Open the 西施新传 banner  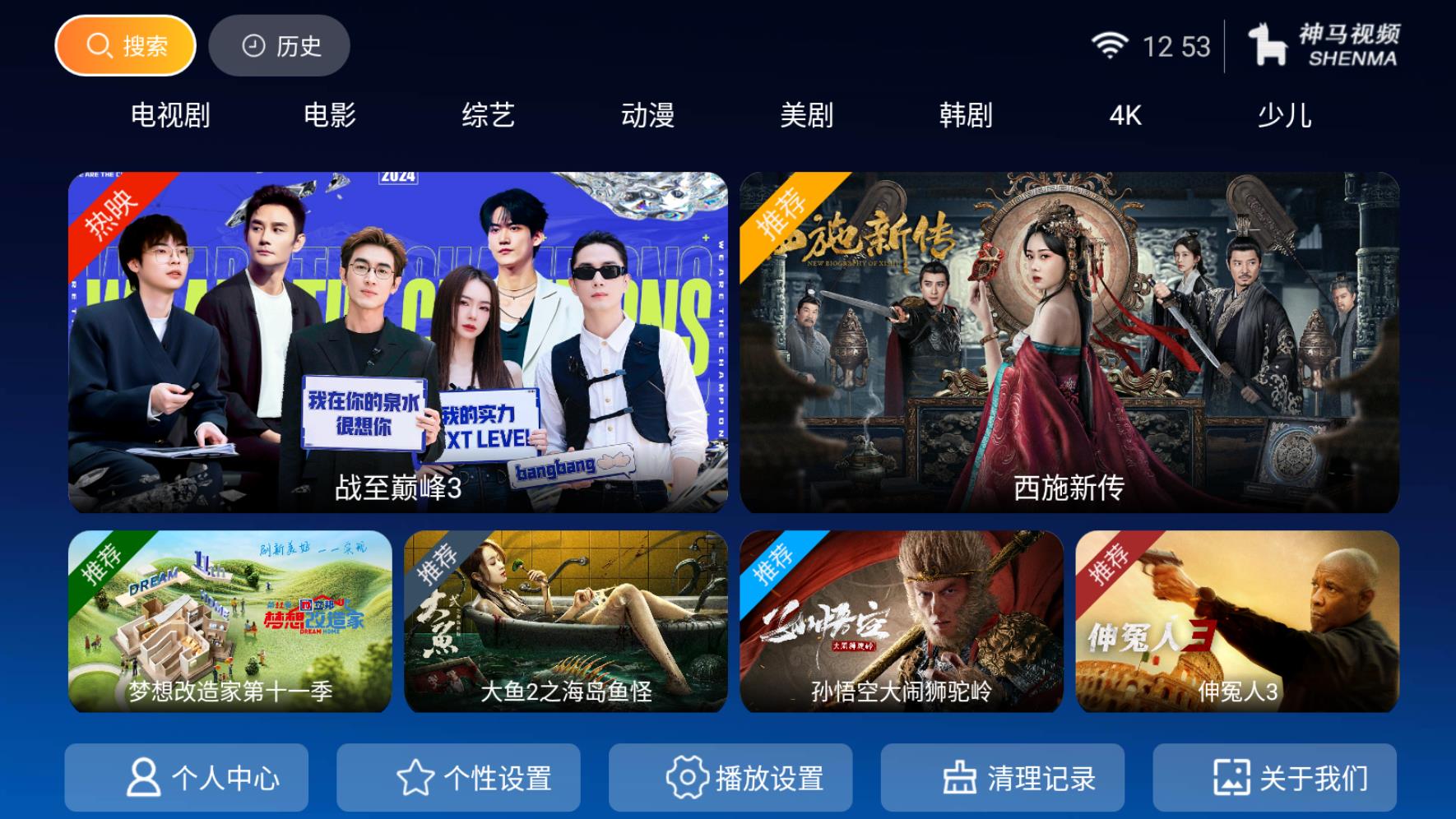[x=1069, y=342]
